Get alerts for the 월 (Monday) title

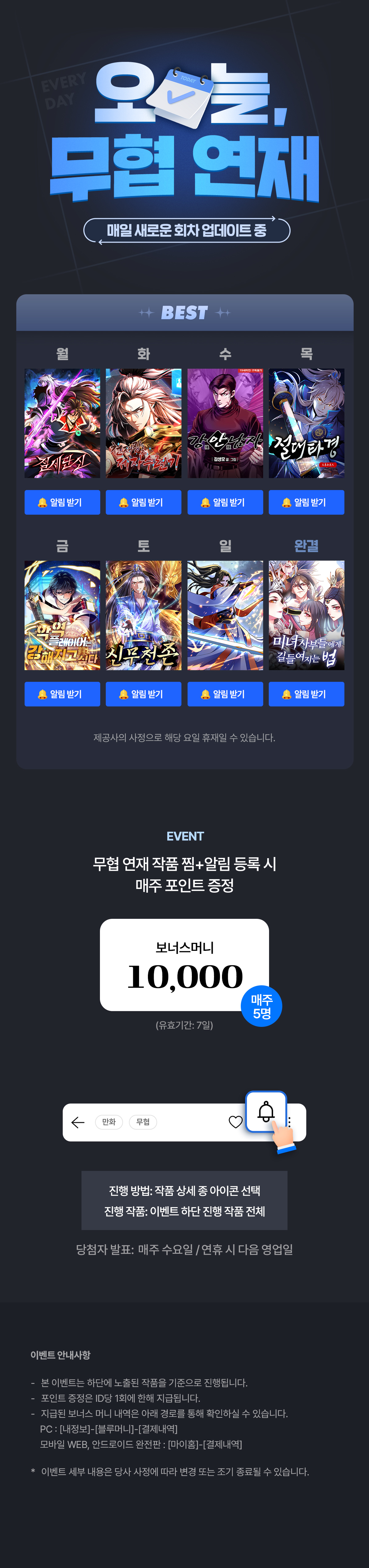[62, 502]
